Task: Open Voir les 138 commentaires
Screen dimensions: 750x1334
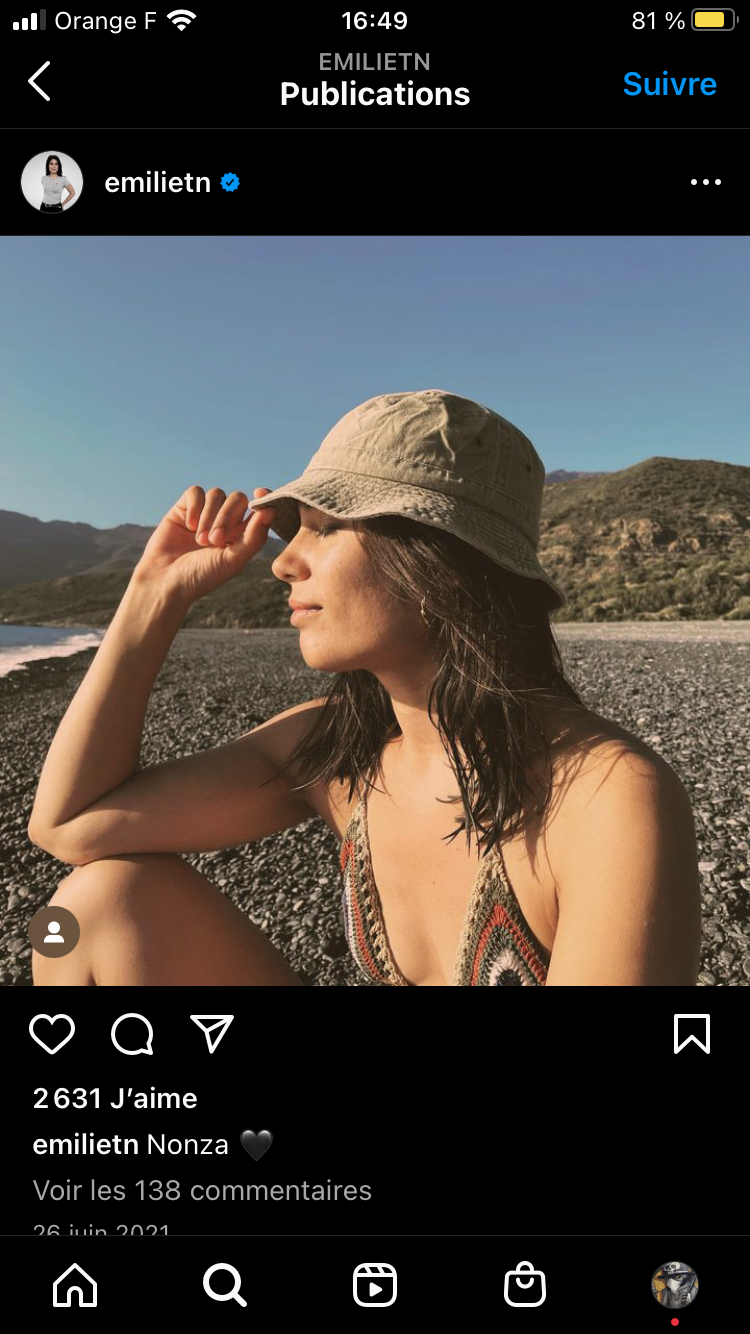Action: pos(202,1190)
